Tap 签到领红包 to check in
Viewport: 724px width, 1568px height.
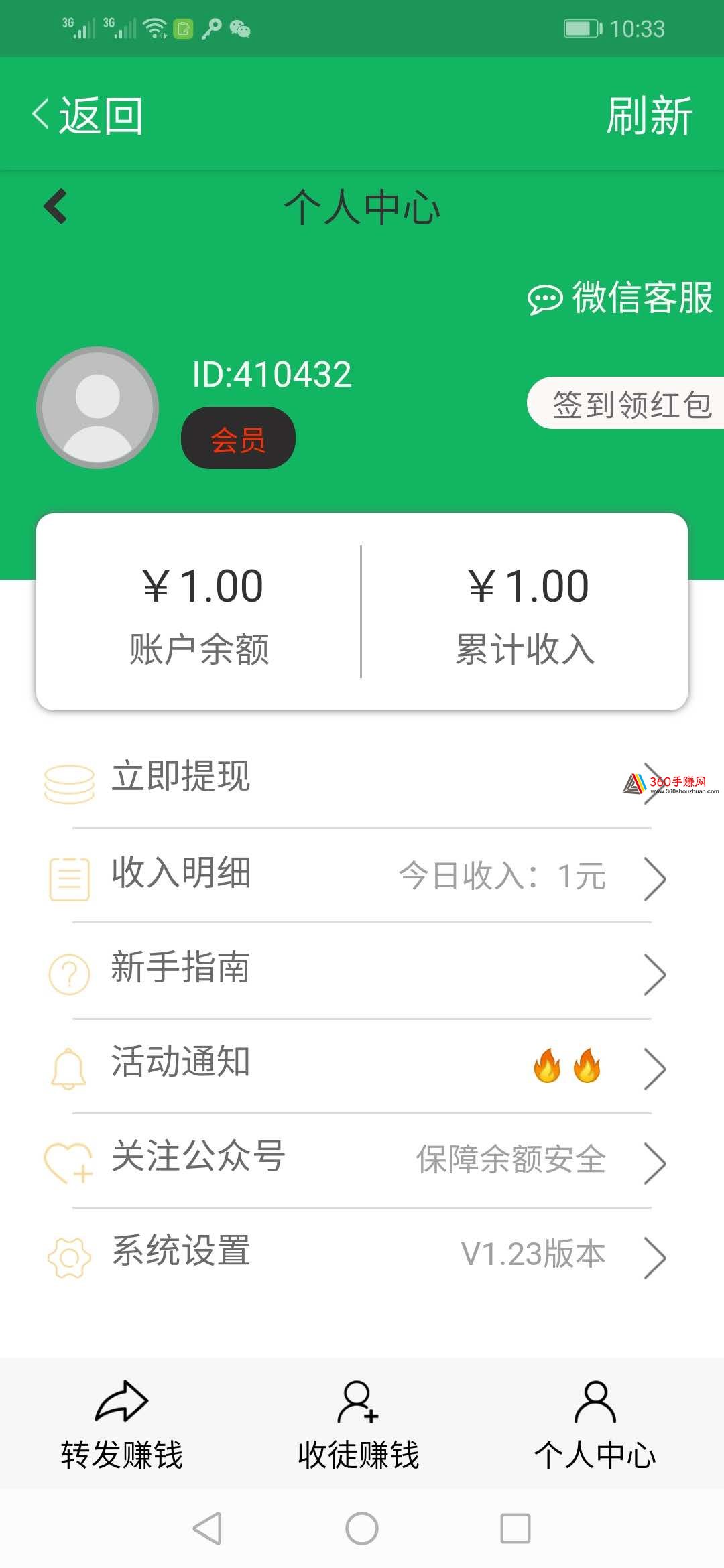[x=626, y=403]
